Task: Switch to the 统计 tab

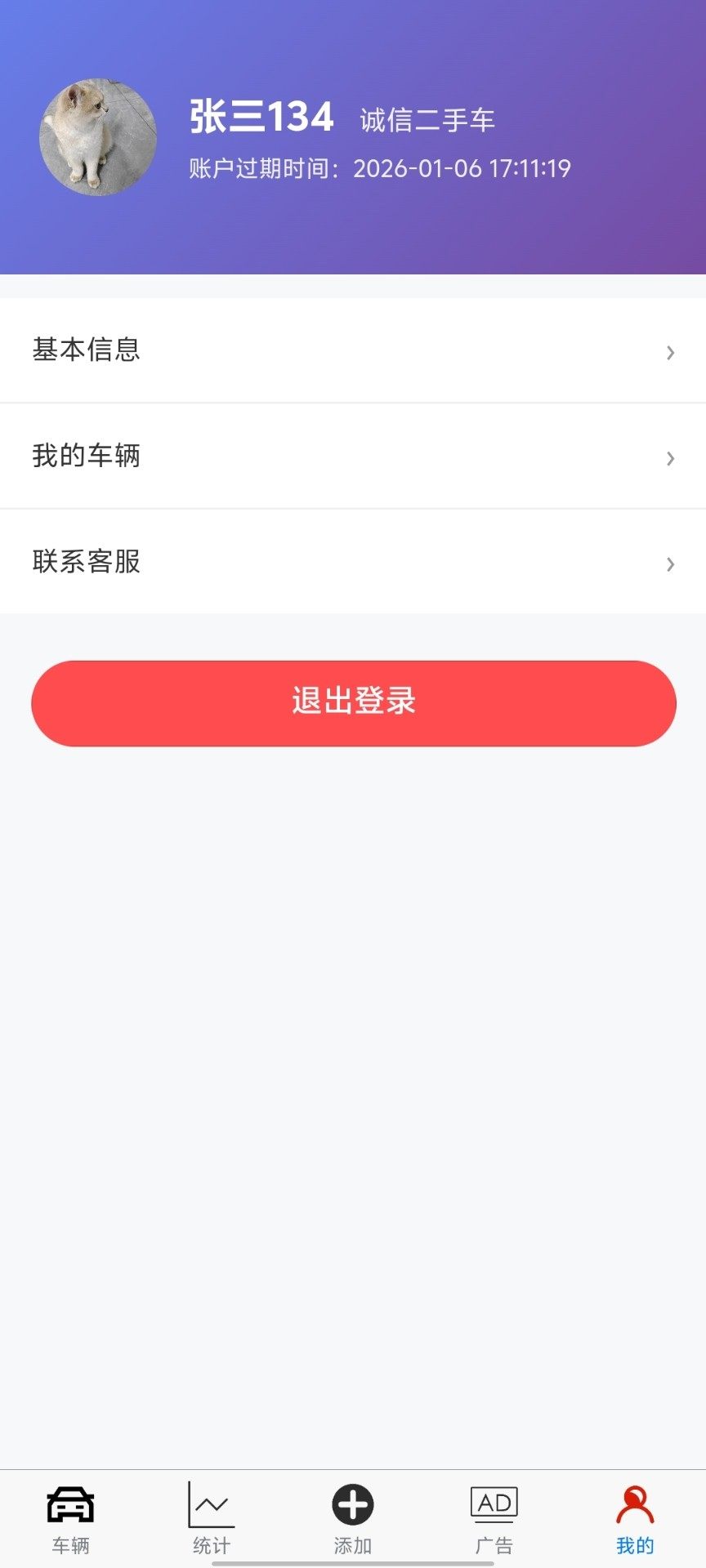Action: click(x=212, y=1517)
